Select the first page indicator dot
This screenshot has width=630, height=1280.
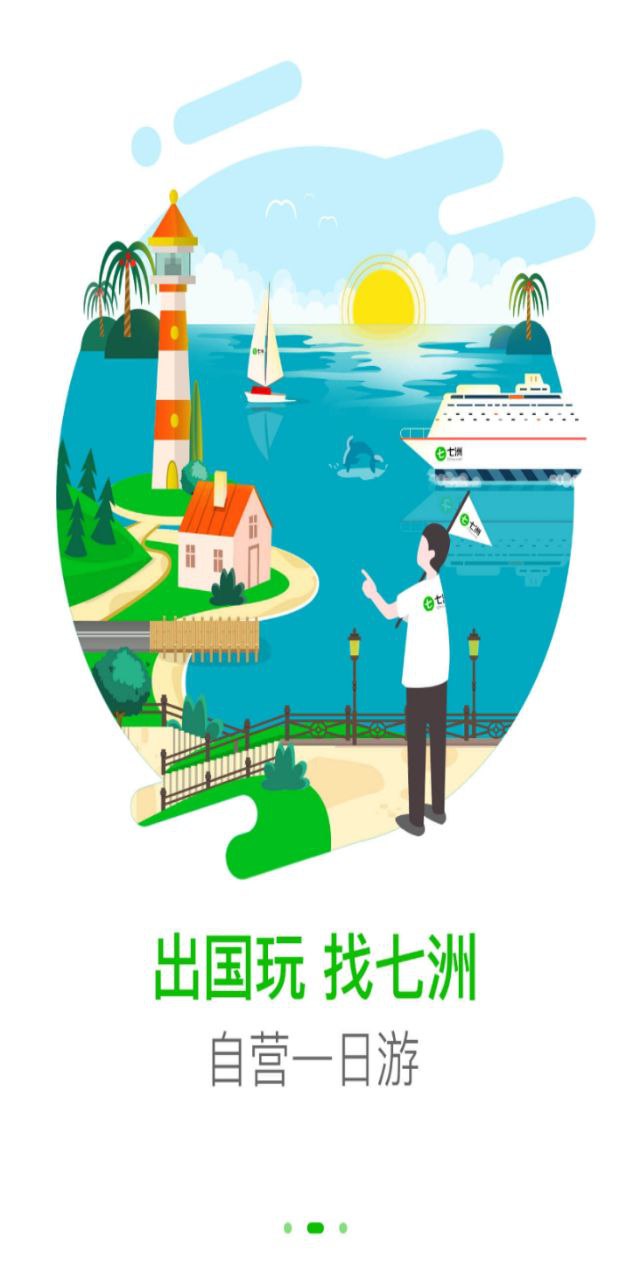pyautogui.click(x=288, y=1228)
